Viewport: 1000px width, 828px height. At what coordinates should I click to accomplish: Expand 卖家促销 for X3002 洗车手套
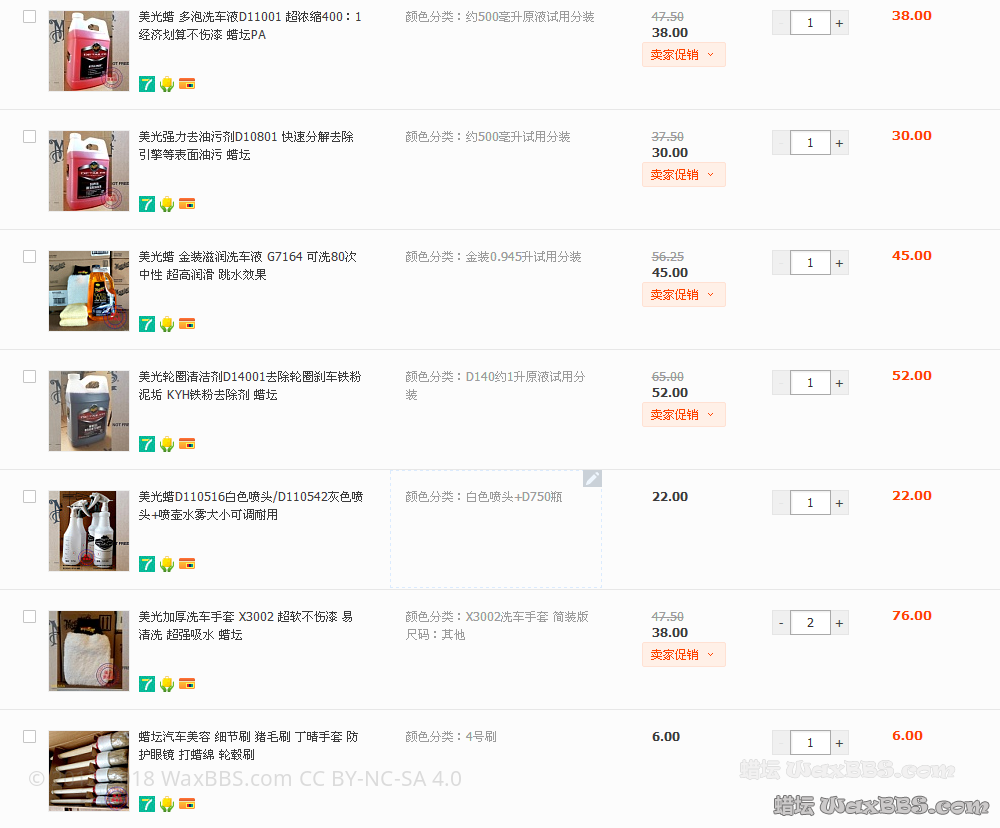pyautogui.click(x=683, y=655)
